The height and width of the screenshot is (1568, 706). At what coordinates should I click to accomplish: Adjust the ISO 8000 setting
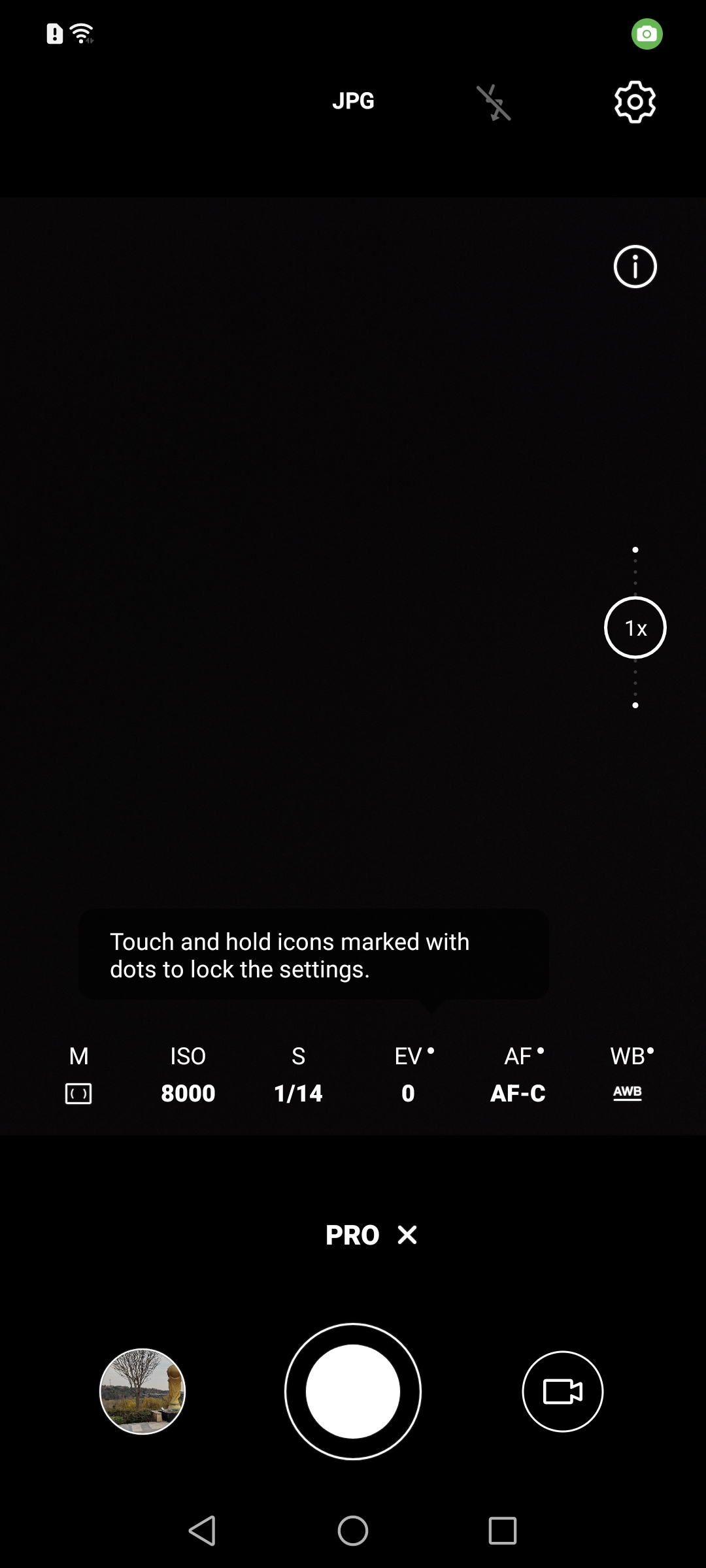[188, 1075]
